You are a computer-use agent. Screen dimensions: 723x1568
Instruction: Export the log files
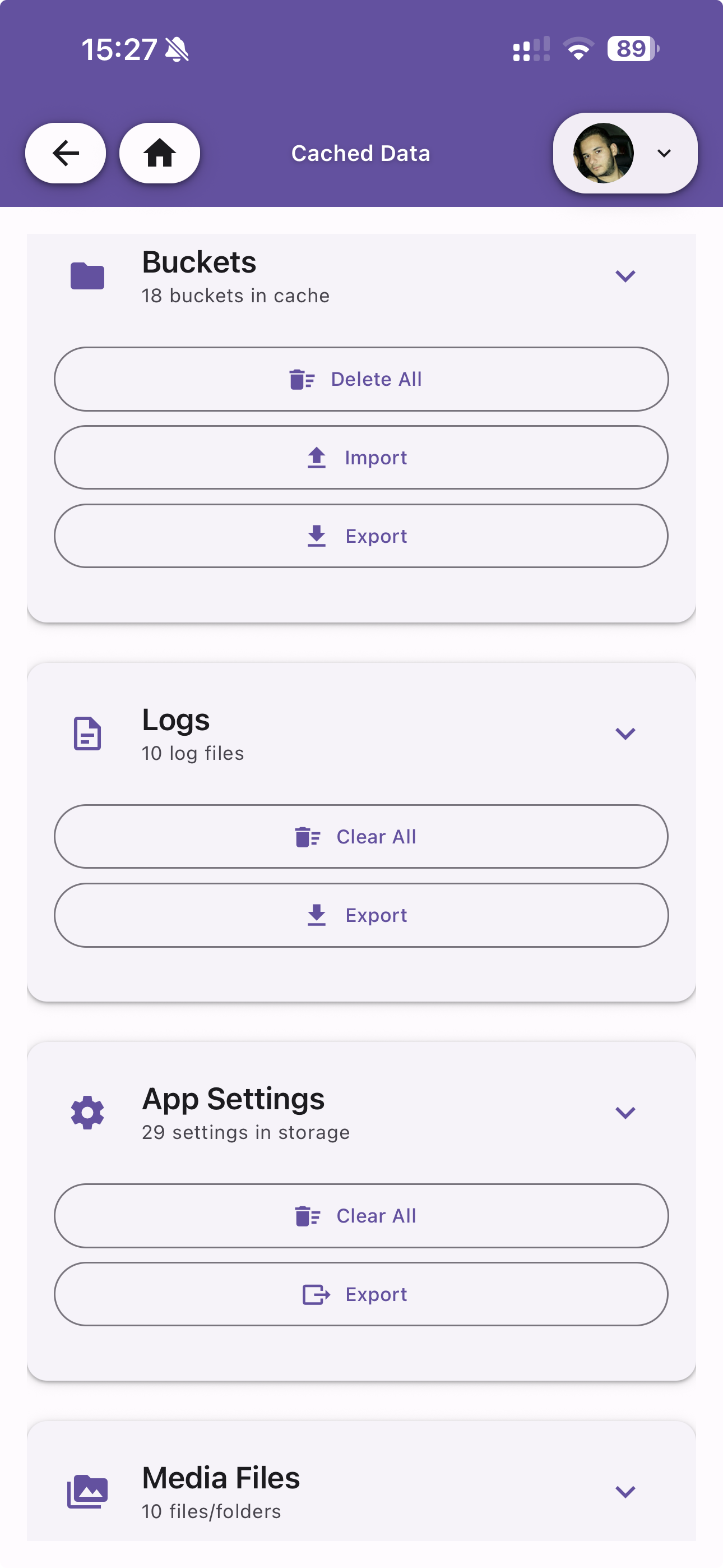361,915
